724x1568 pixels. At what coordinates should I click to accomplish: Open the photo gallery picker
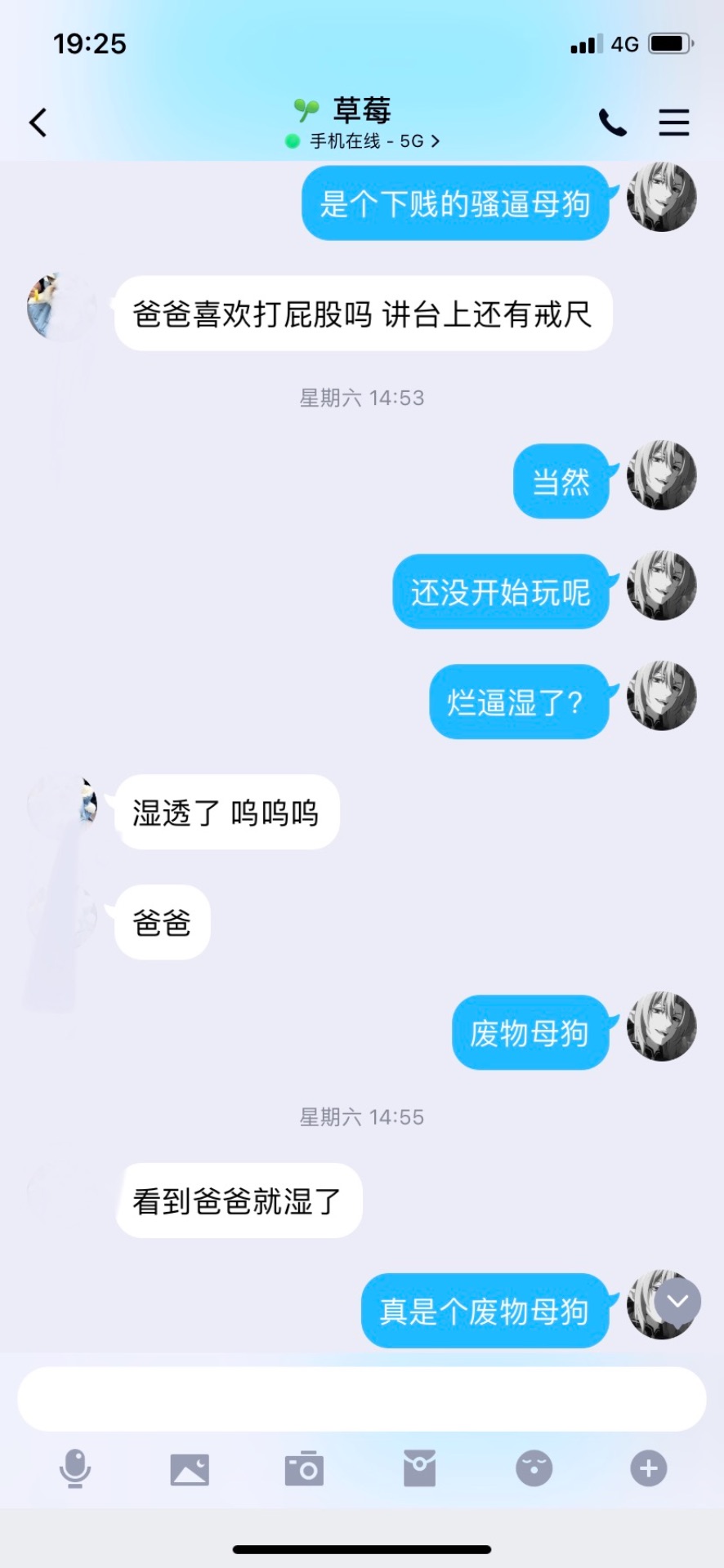[x=190, y=1469]
